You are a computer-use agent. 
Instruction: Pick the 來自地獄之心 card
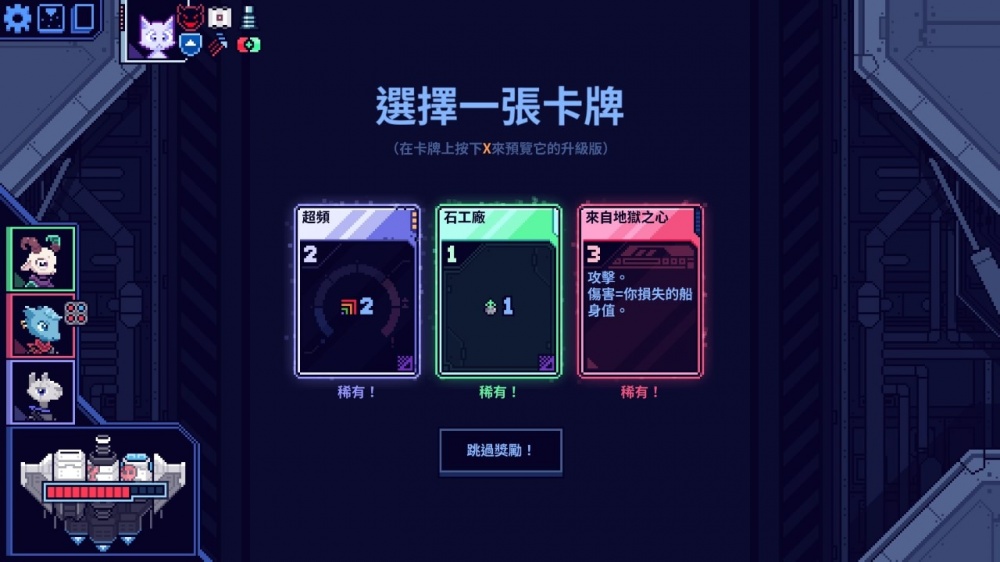640,291
